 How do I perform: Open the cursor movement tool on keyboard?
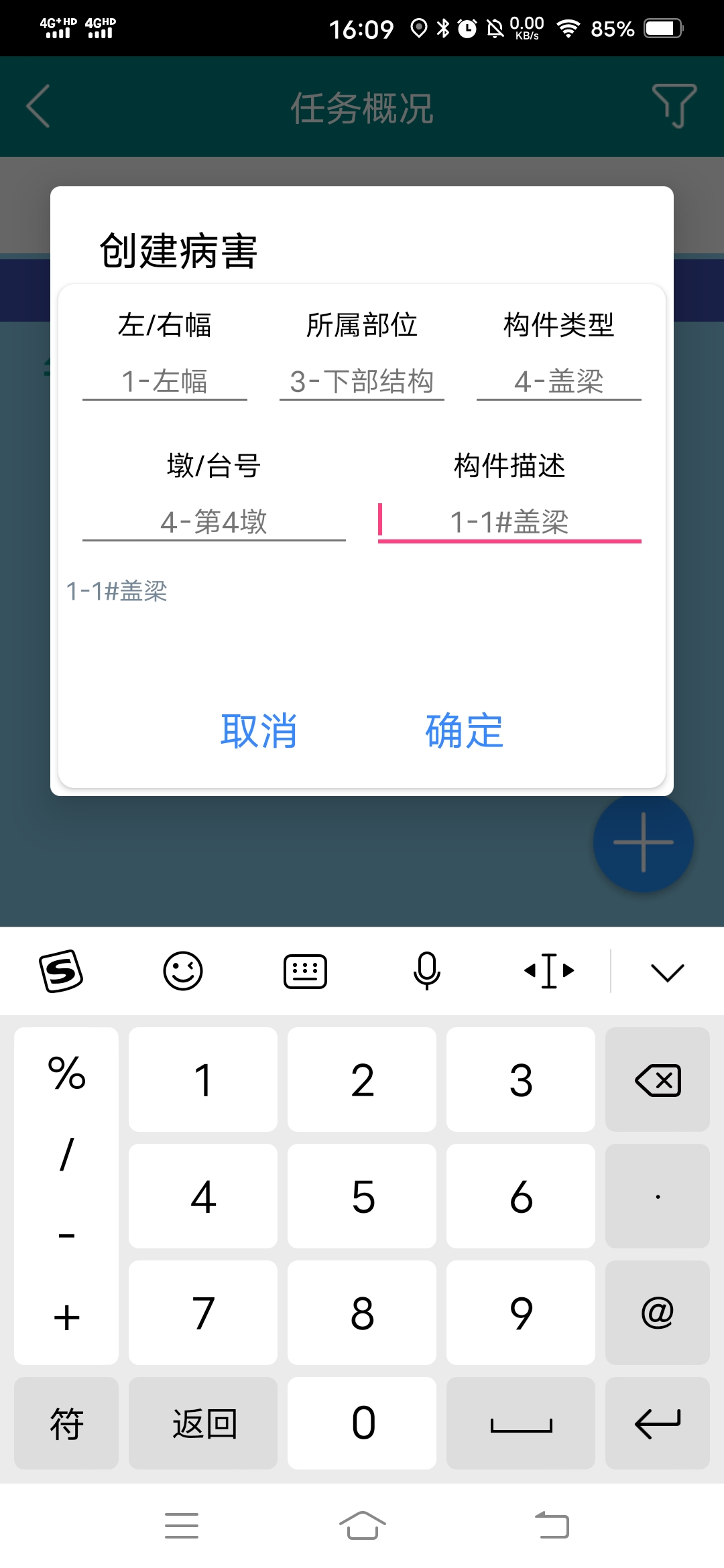pyautogui.click(x=549, y=971)
